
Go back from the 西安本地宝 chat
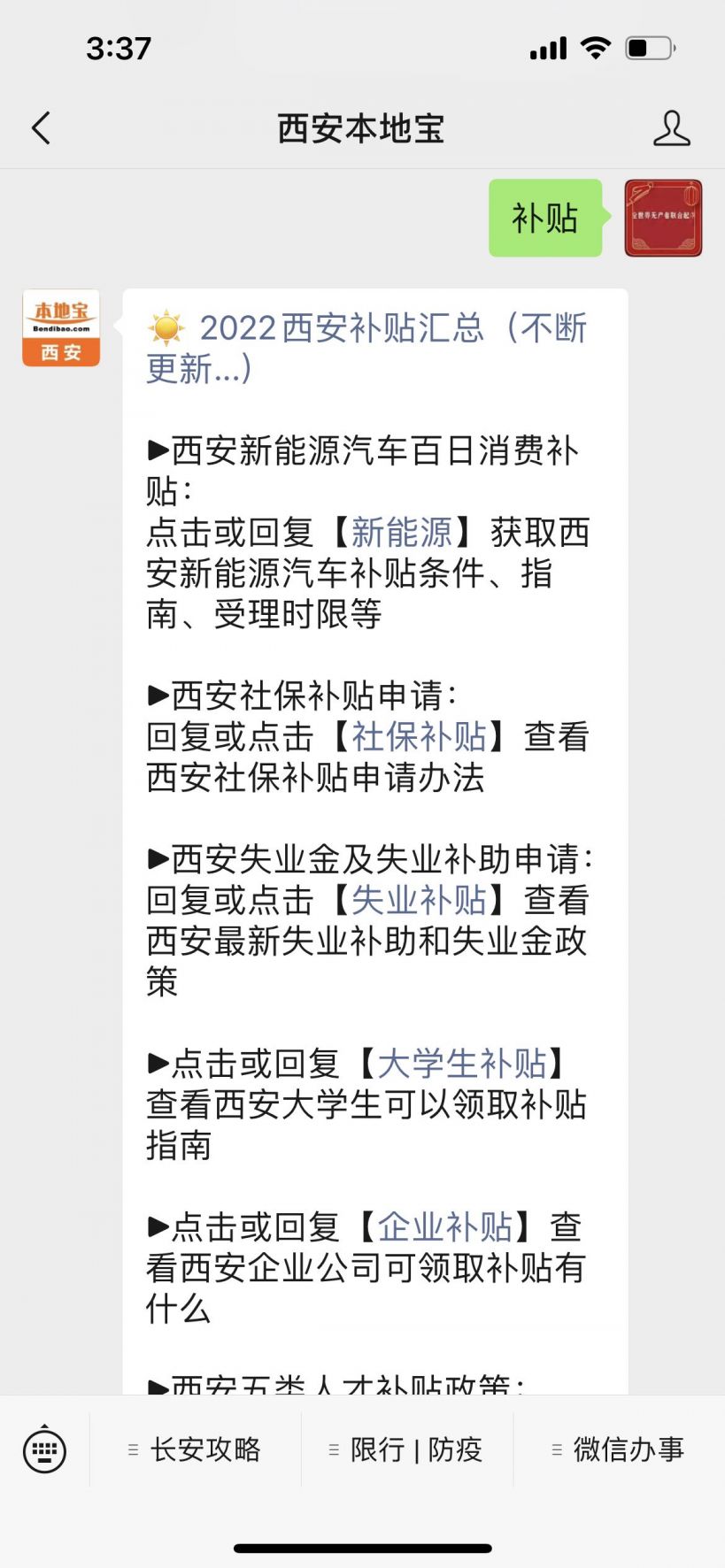(41, 128)
